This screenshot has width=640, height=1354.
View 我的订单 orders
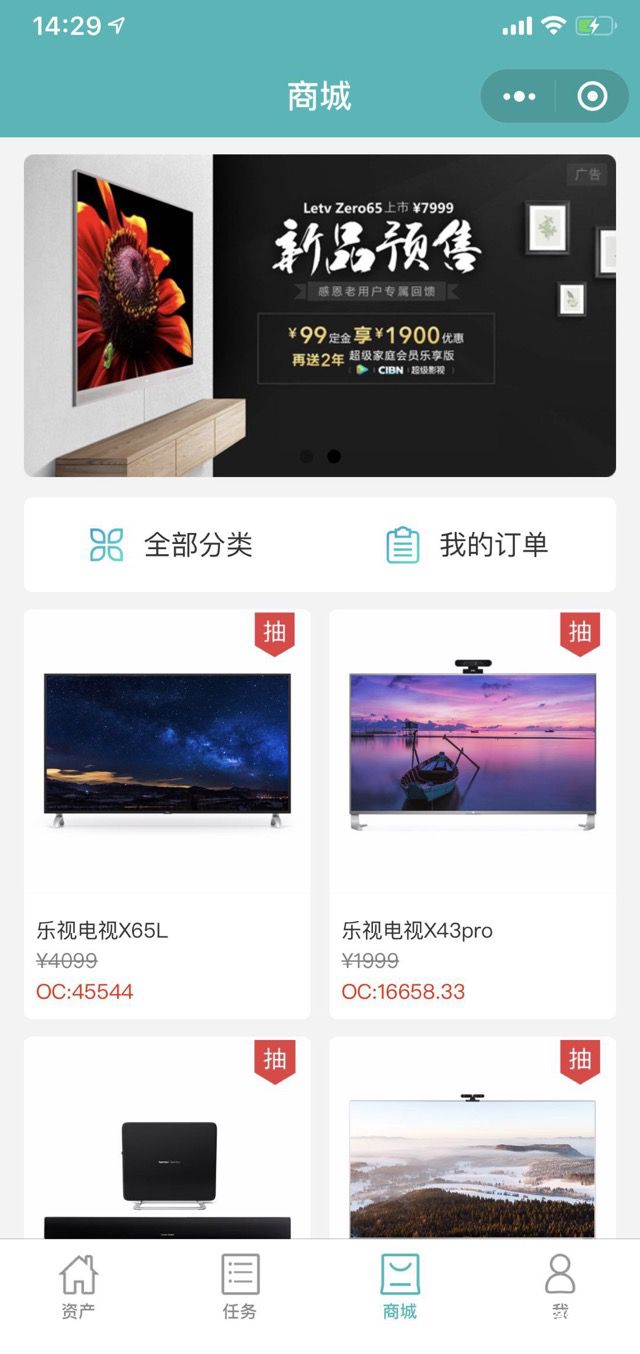467,545
